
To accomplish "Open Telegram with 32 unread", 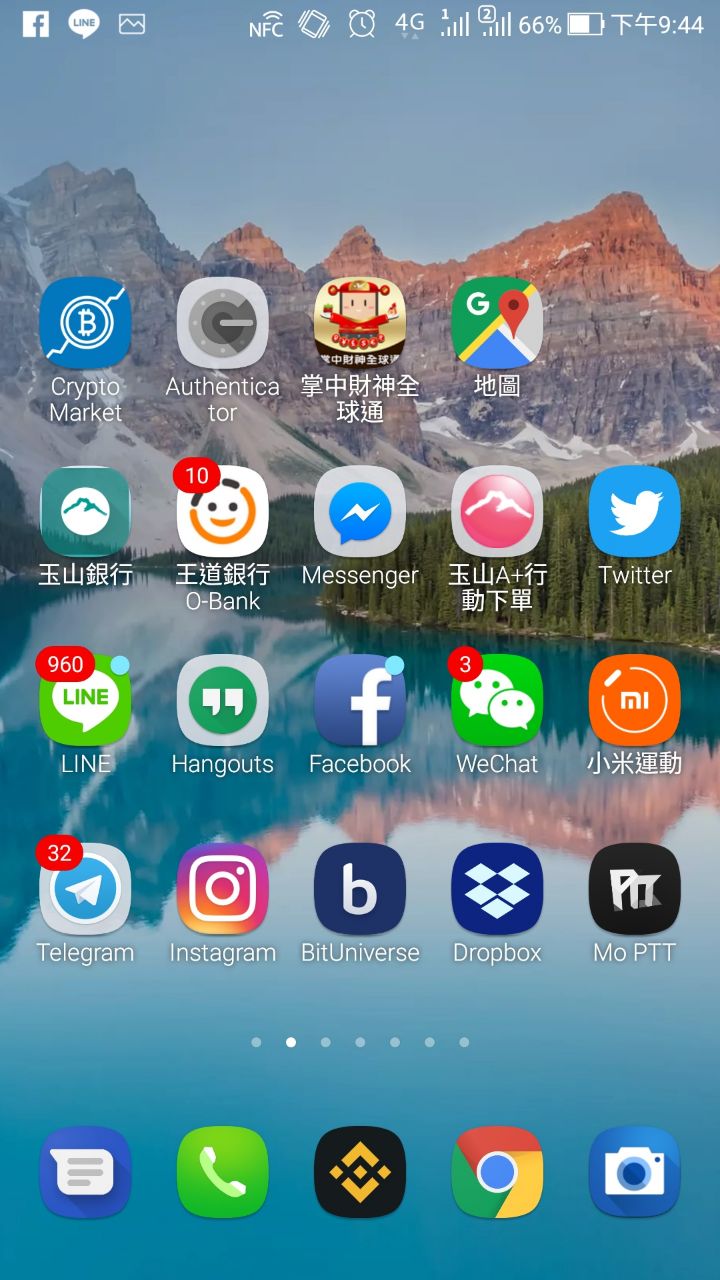I will coord(85,890).
